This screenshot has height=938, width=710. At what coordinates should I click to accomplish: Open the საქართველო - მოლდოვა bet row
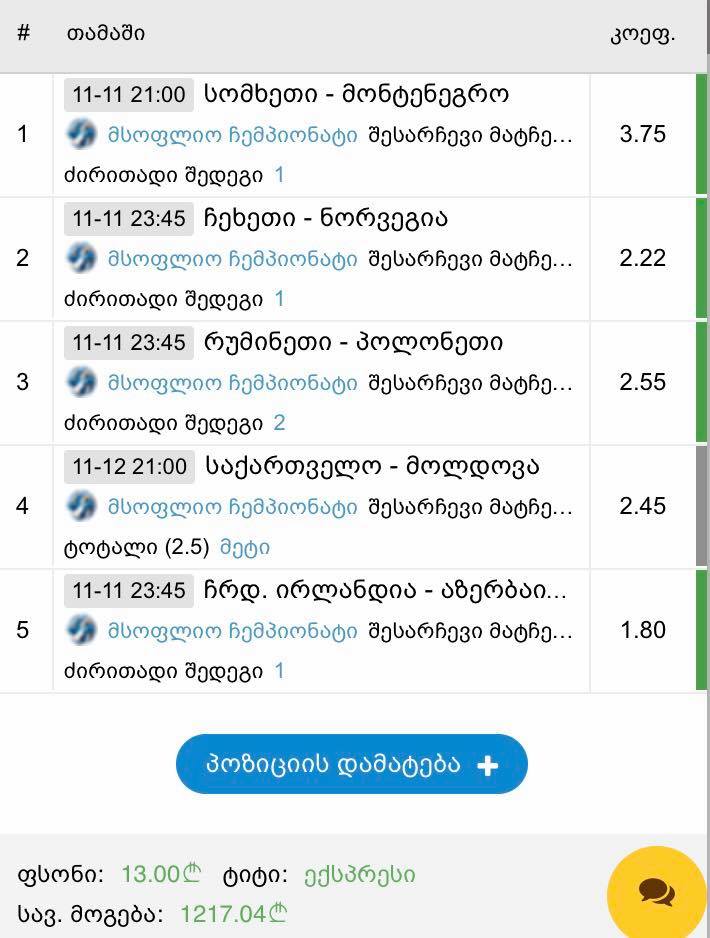click(371, 467)
